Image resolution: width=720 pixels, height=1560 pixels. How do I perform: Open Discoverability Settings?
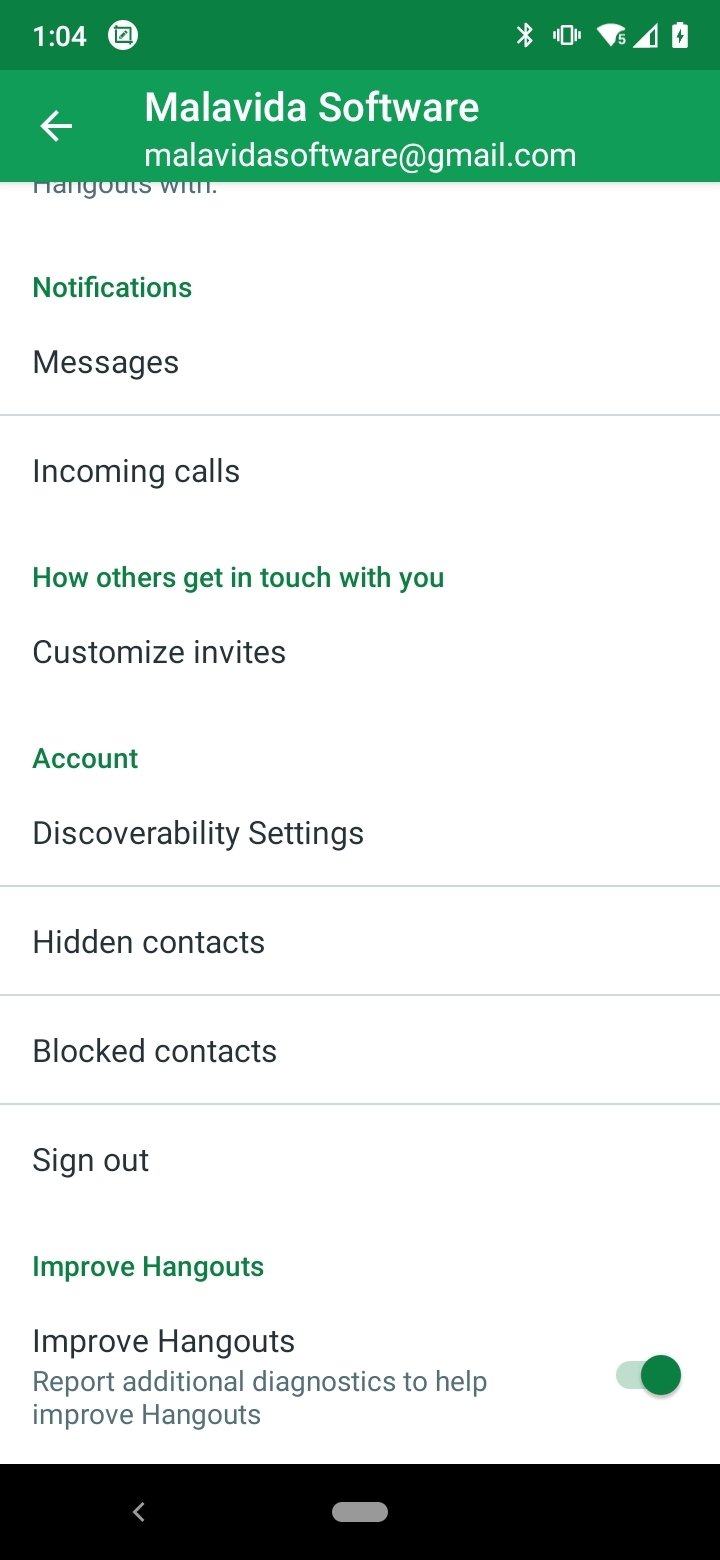tap(360, 833)
